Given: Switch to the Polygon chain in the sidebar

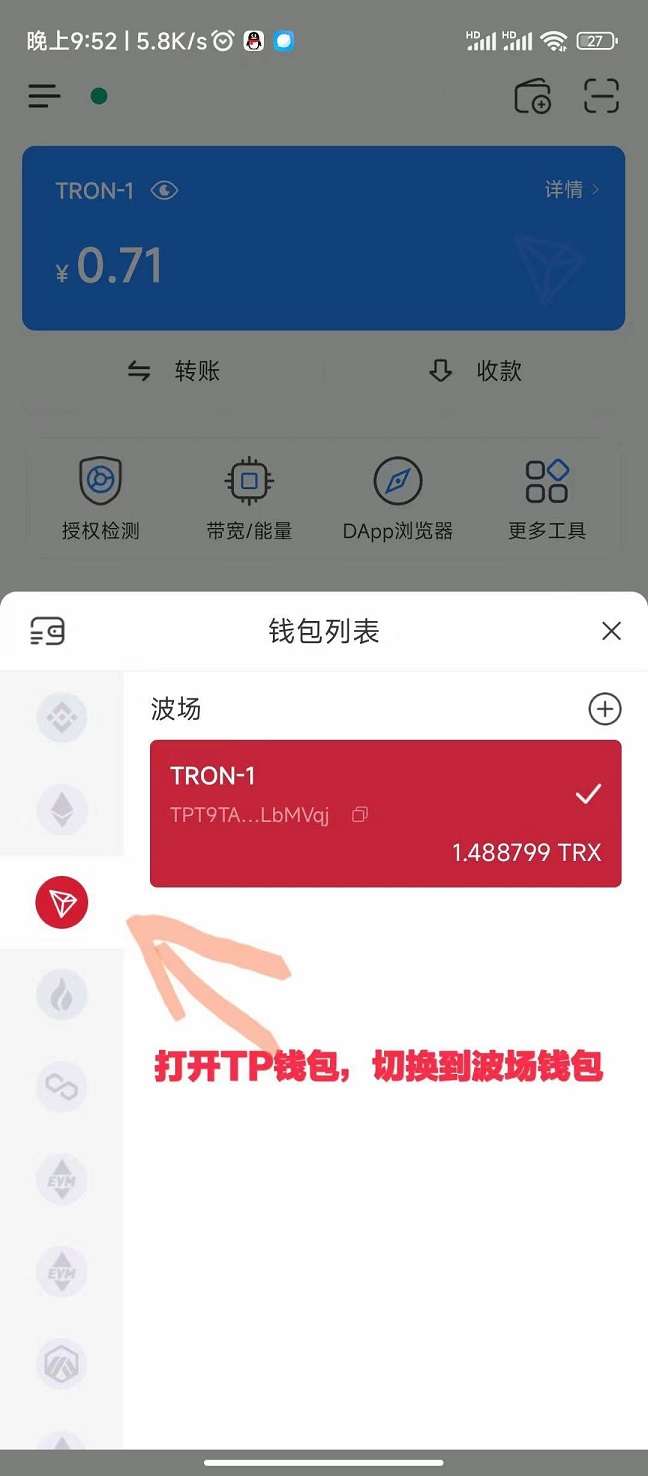Looking at the screenshot, I should click(x=62, y=1087).
